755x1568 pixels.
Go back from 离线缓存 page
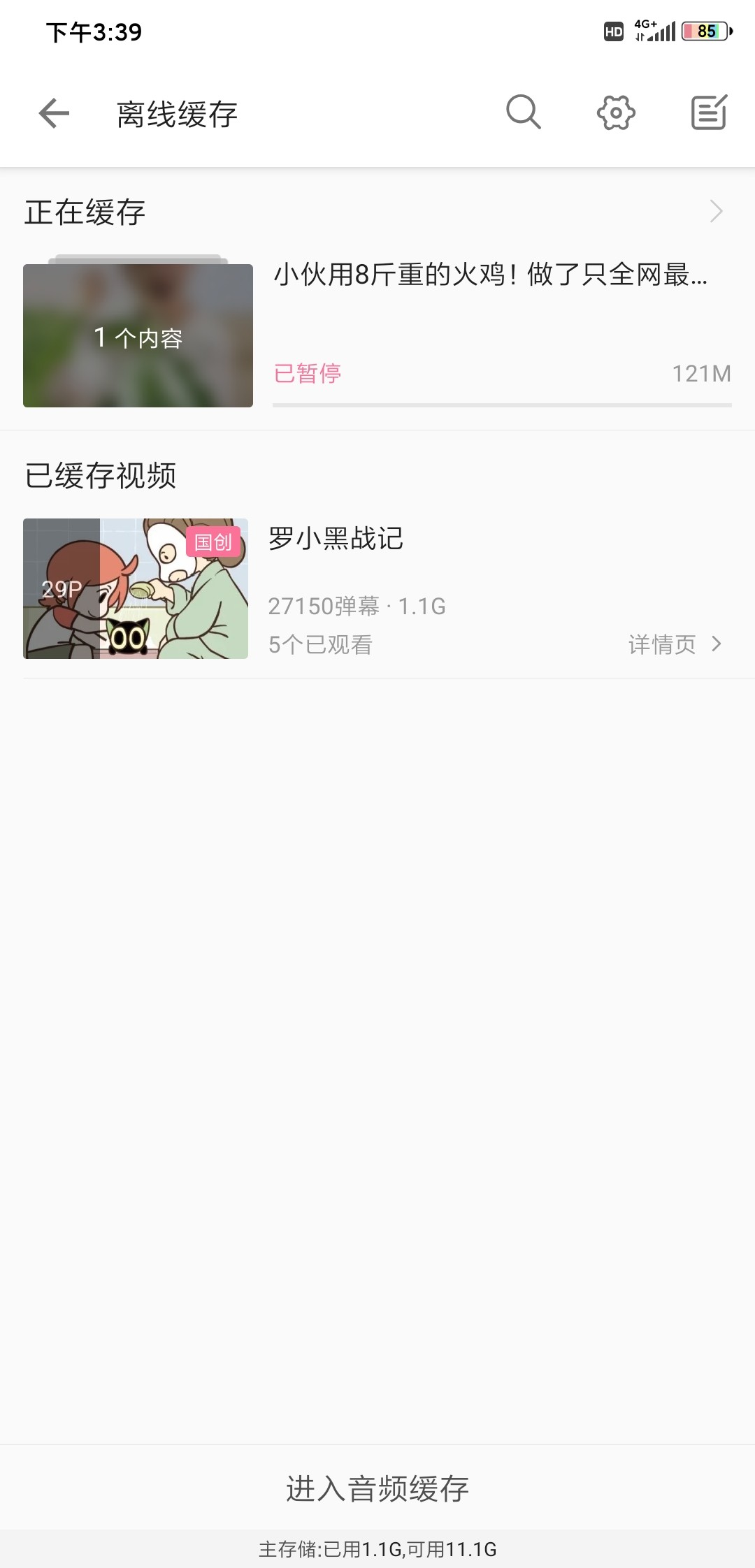(x=54, y=113)
